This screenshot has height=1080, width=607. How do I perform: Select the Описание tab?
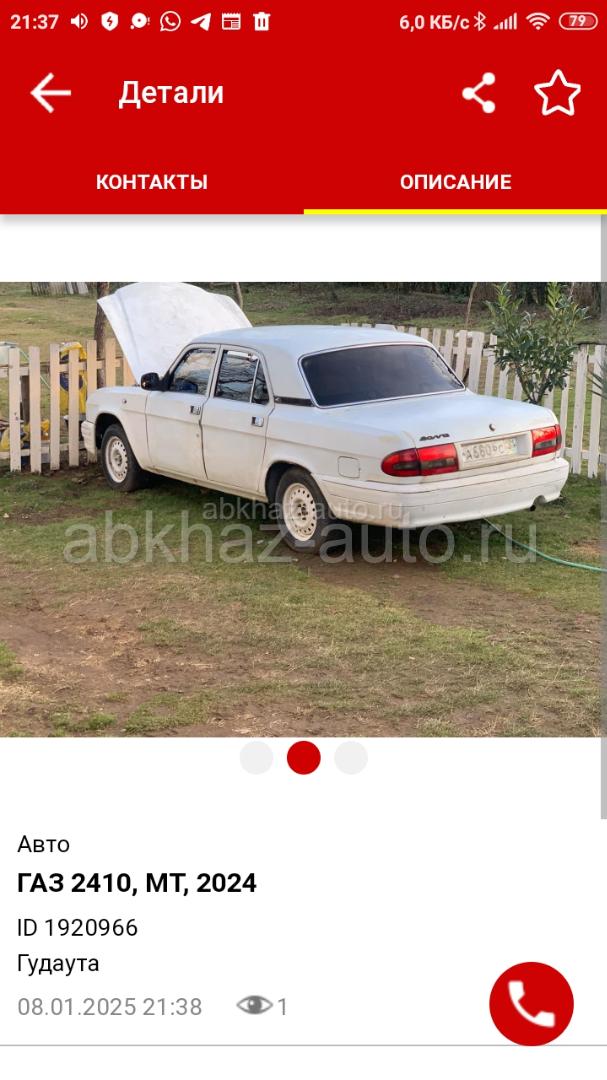(455, 182)
